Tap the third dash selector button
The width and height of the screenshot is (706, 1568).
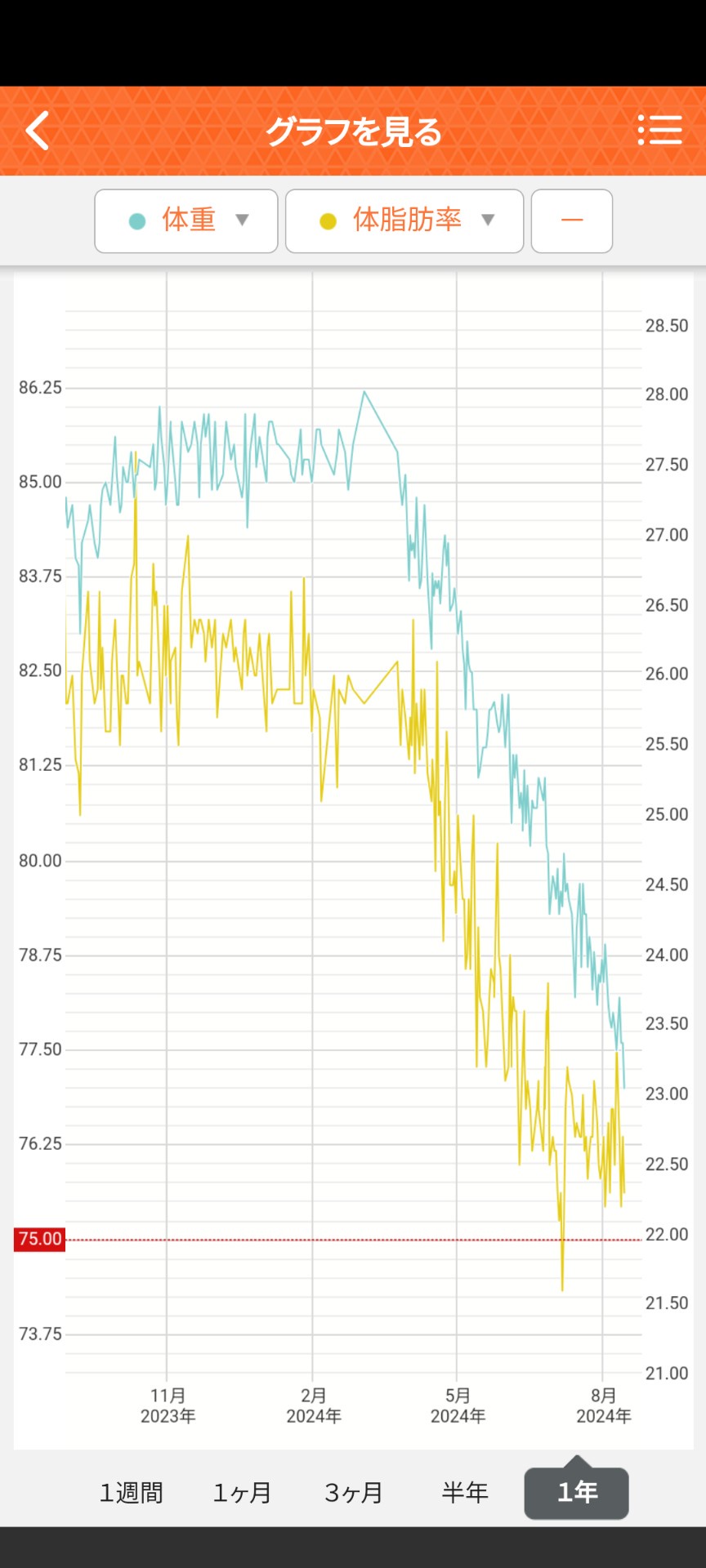pyautogui.click(x=572, y=220)
